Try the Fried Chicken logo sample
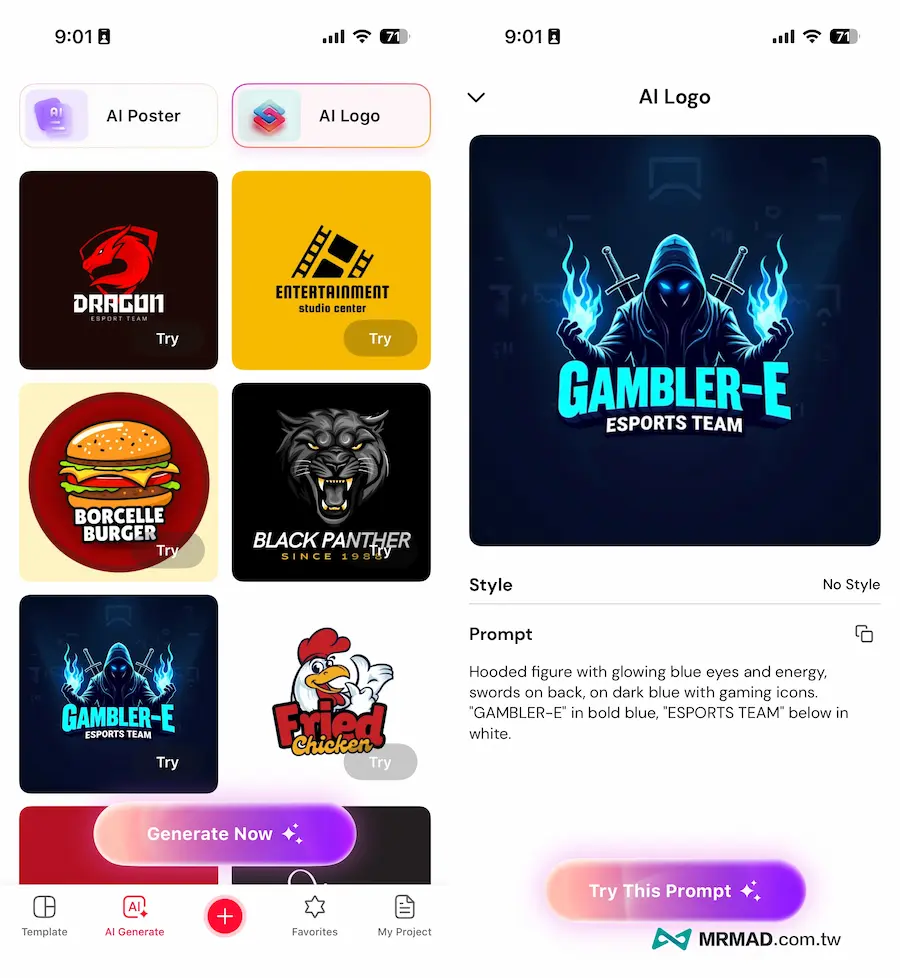Image resolution: width=900 pixels, height=978 pixels. pyautogui.click(x=380, y=762)
